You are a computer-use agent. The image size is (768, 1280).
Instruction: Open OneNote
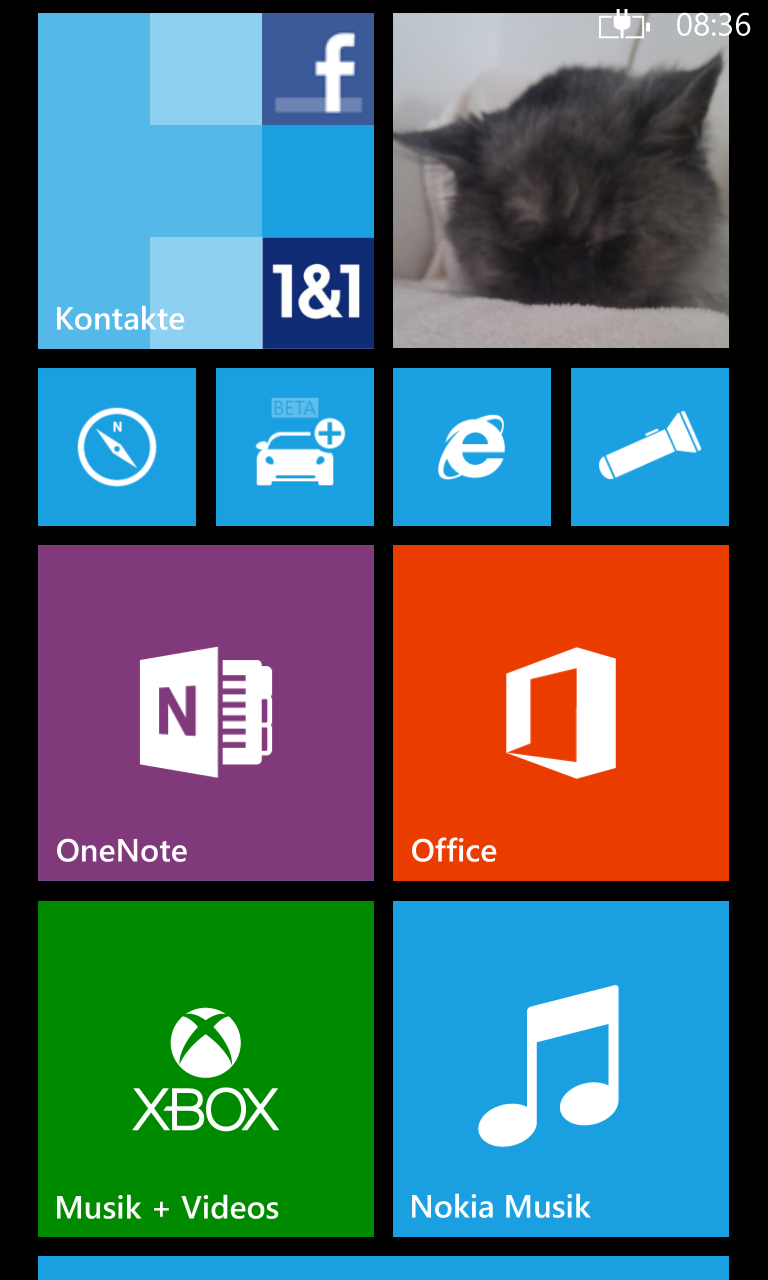pos(206,713)
